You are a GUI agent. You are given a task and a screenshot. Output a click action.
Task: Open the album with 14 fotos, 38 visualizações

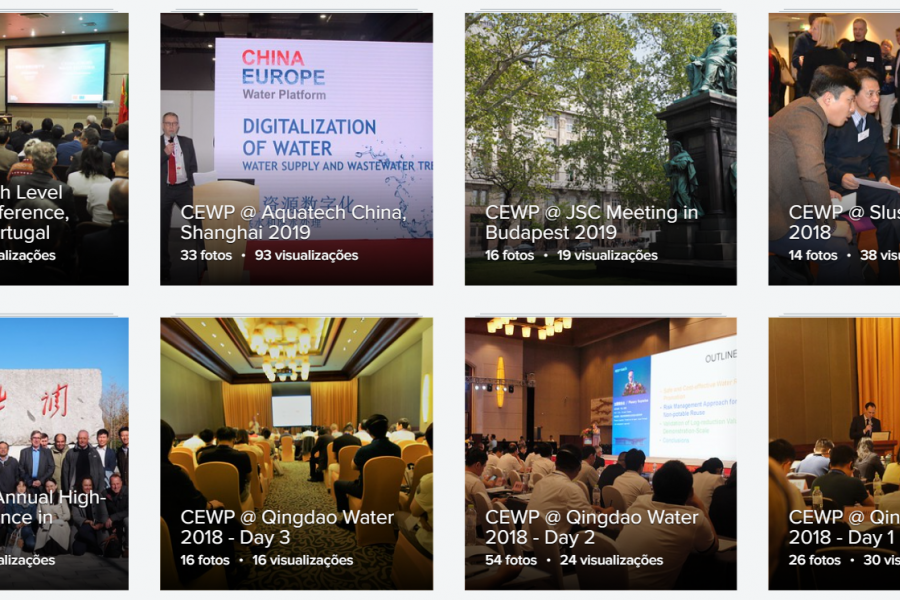point(833,150)
